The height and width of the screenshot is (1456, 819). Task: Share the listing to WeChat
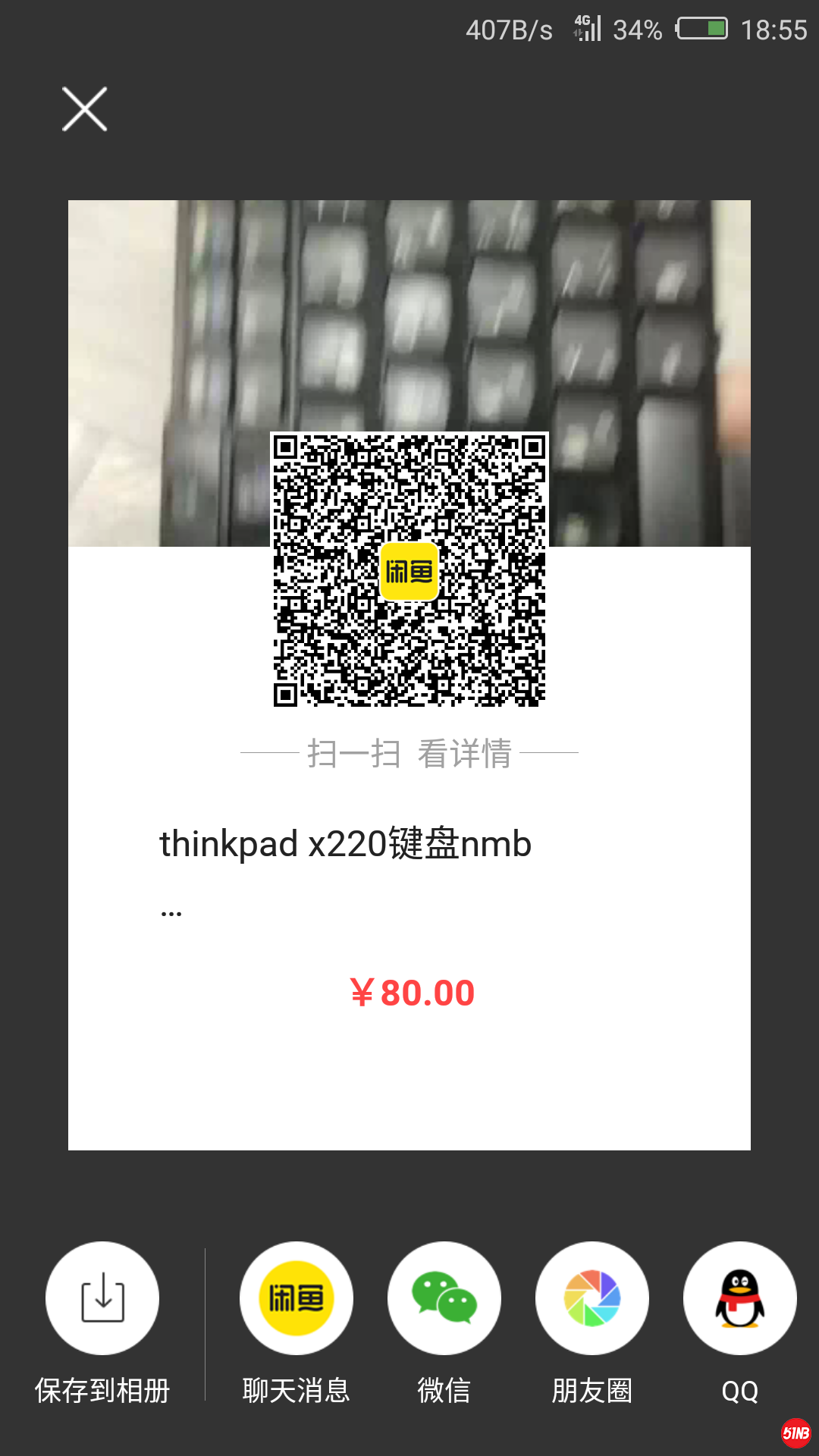click(x=444, y=1298)
